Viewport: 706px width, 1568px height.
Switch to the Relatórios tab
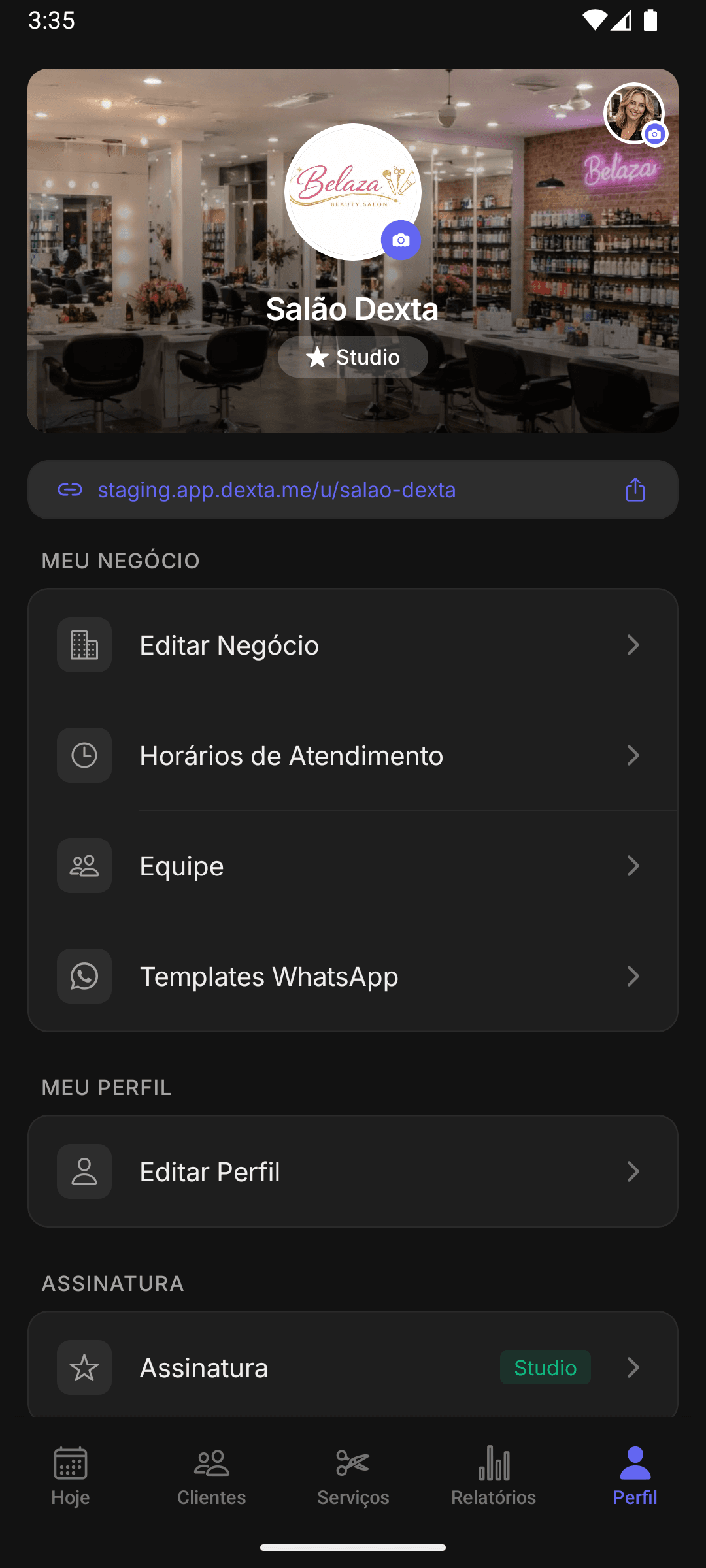[x=494, y=1477]
